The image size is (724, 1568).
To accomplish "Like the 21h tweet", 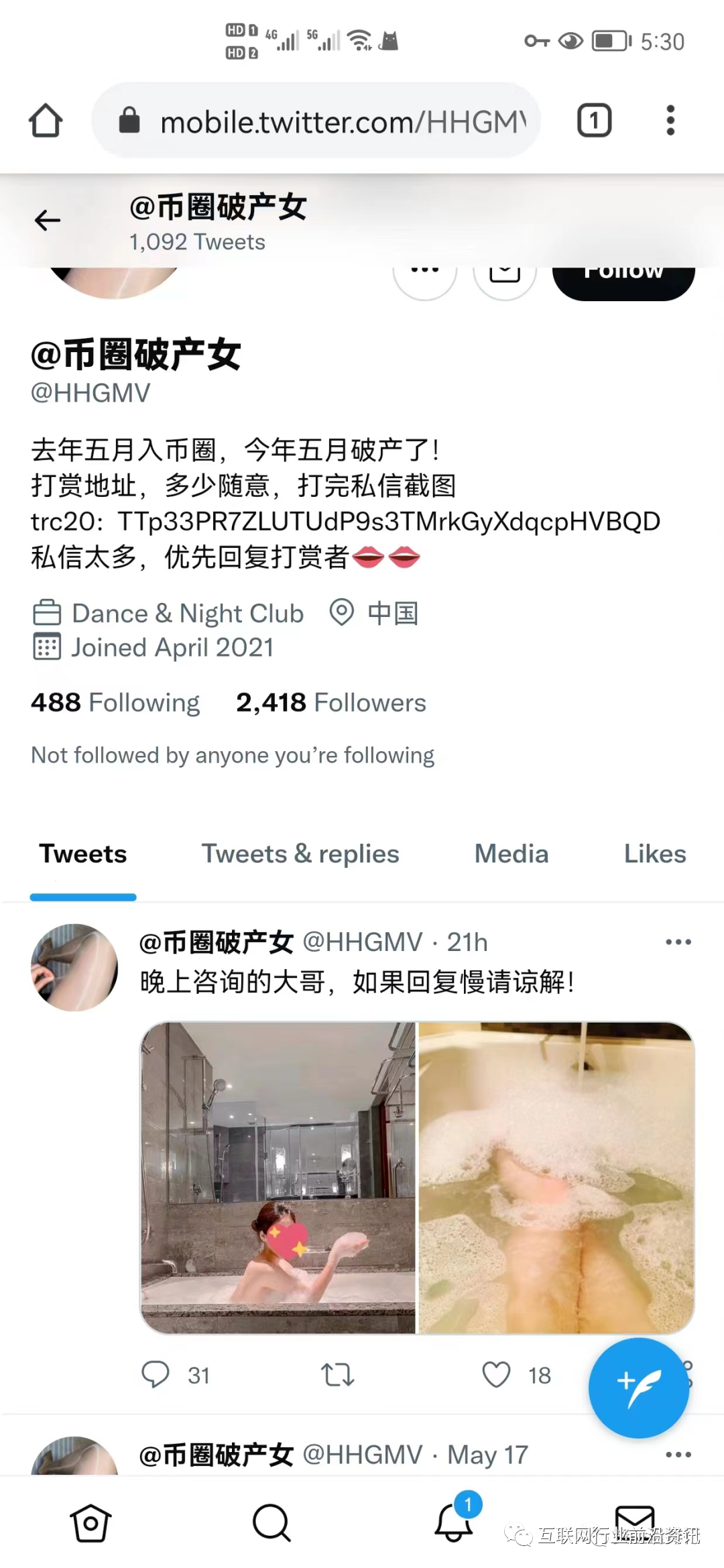I will (x=496, y=1374).
